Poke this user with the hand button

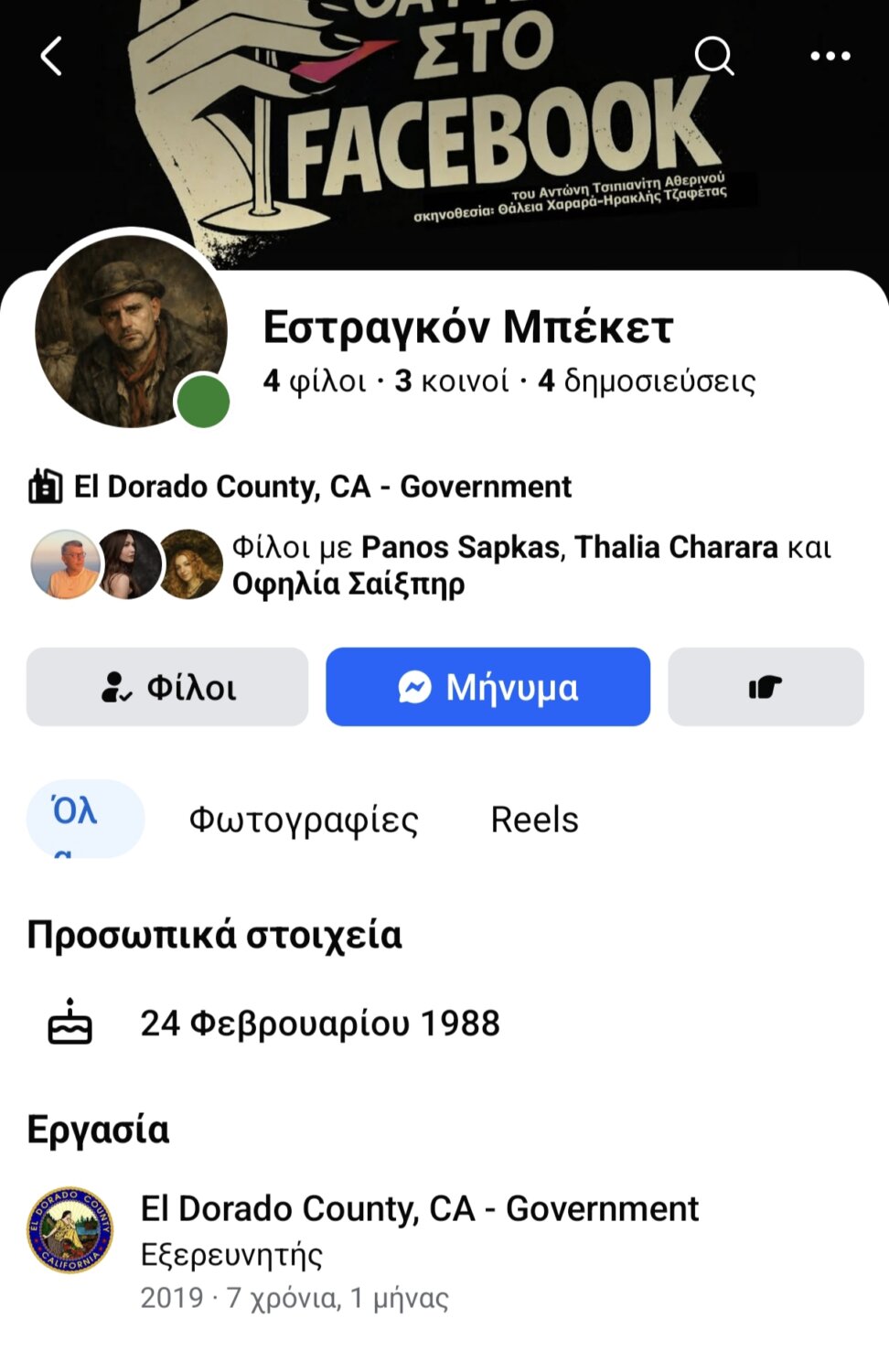point(766,687)
